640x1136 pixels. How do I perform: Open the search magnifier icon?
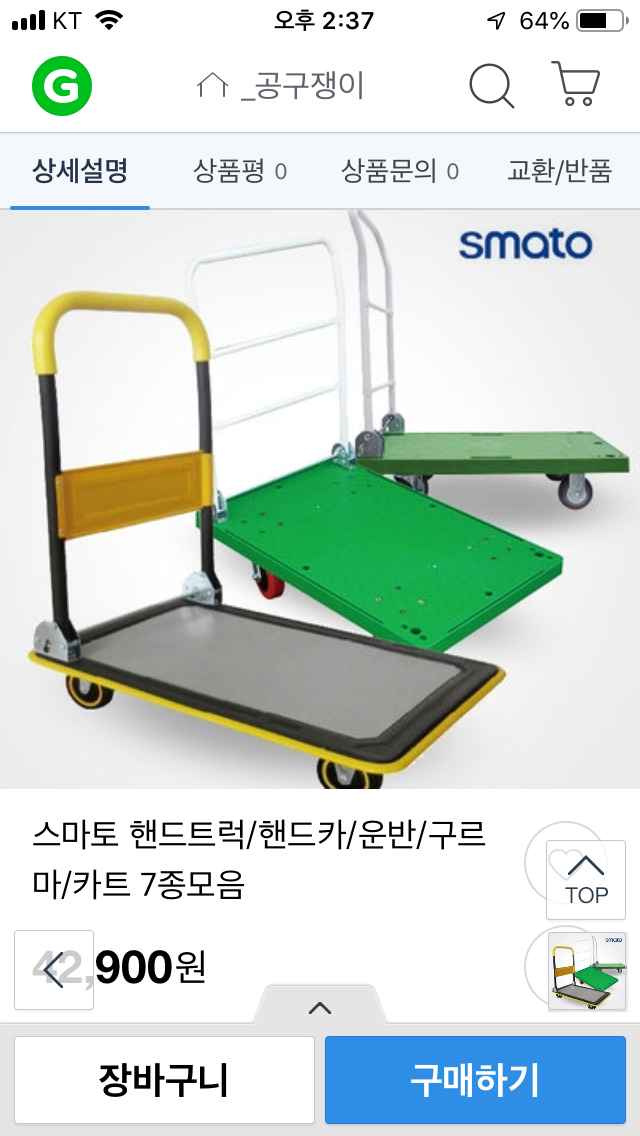(492, 86)
